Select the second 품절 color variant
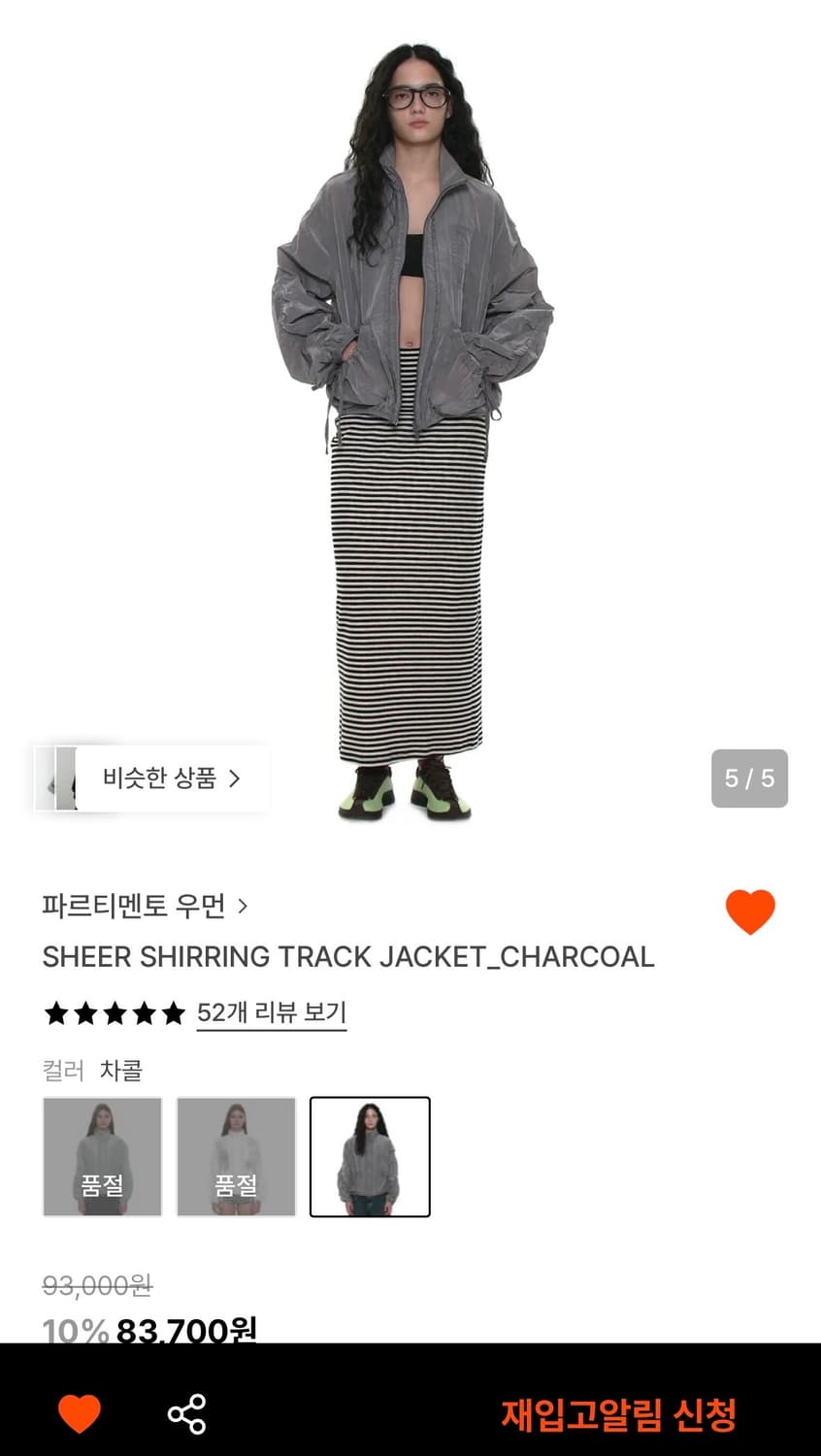 (x=236, y=1157)
